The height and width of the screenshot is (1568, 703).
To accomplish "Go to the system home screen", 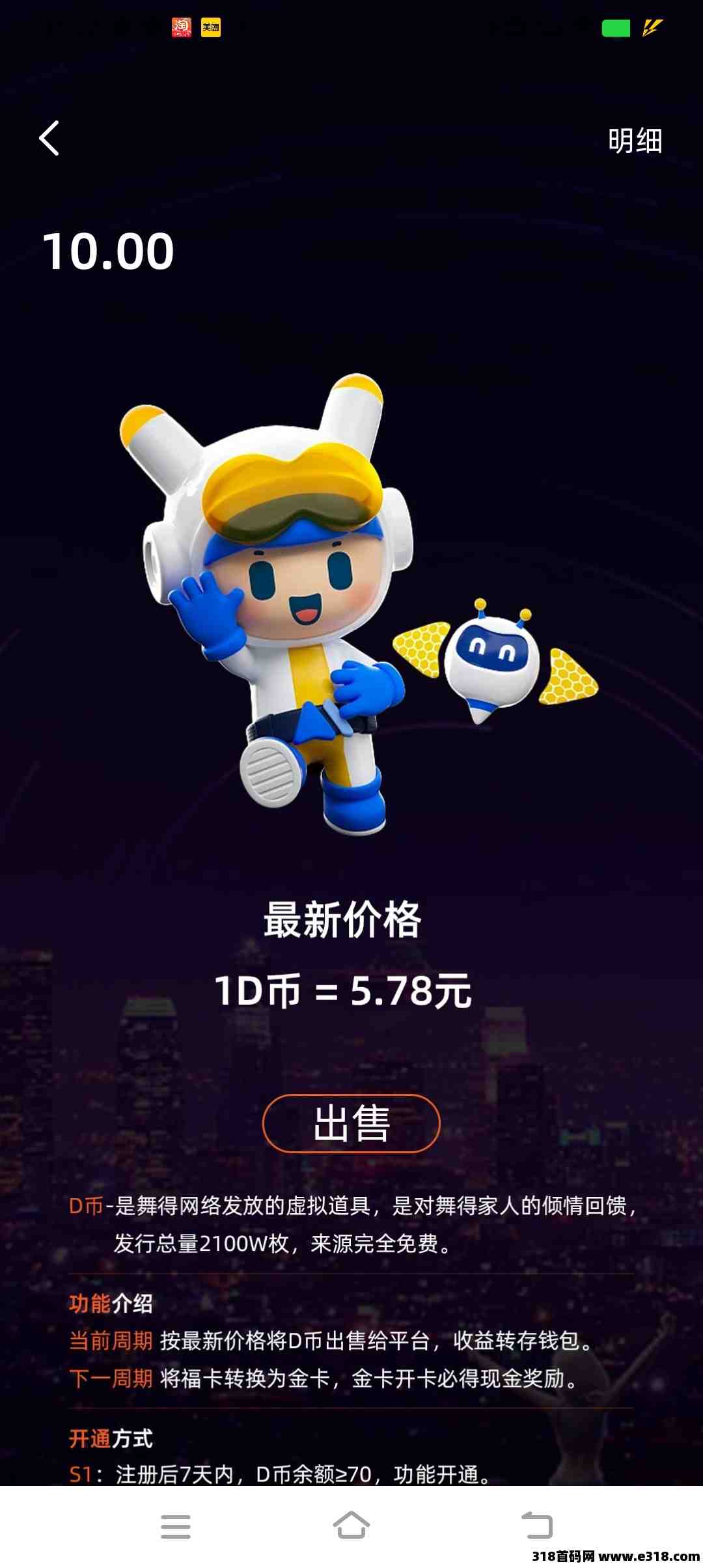I will [x=351, y=1525].
